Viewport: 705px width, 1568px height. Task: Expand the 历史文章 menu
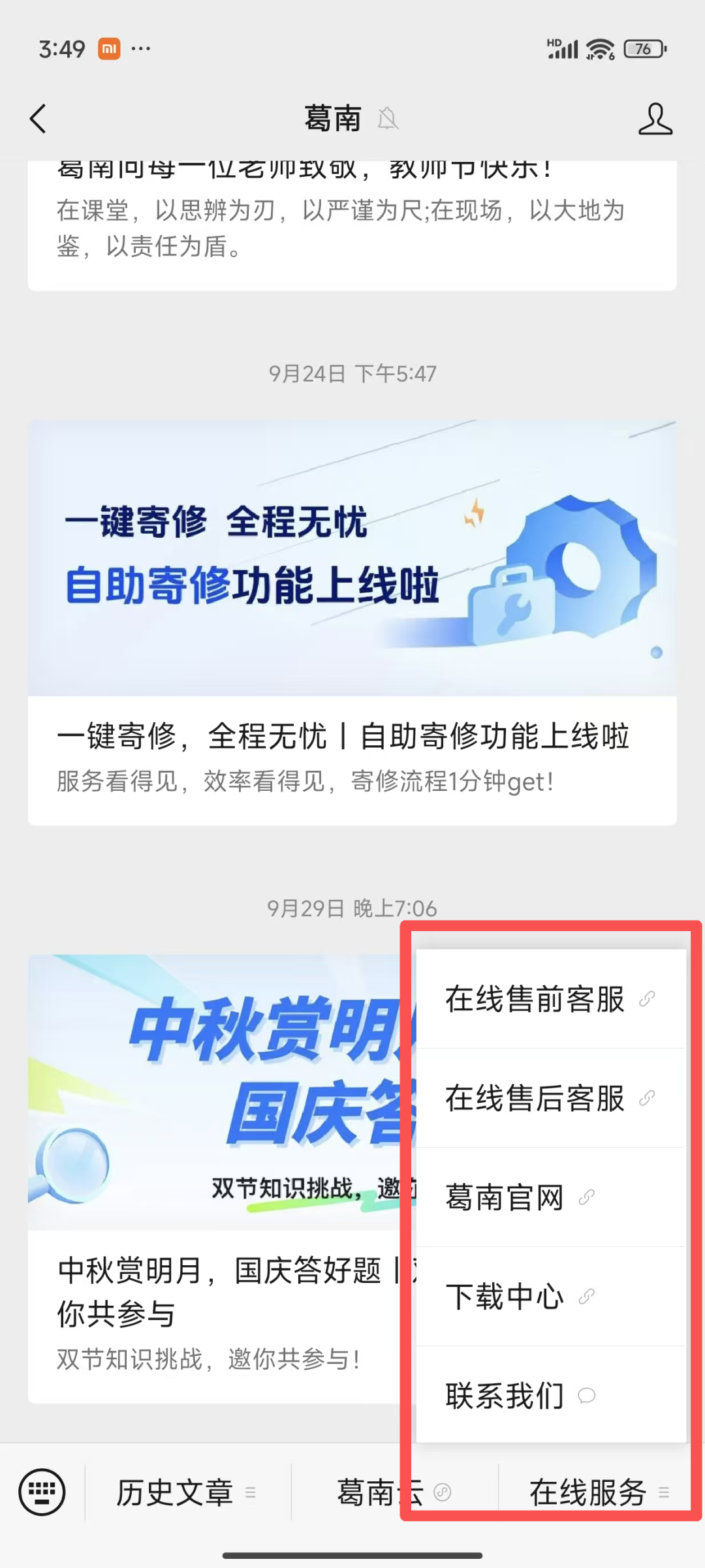click(187, 1492)
